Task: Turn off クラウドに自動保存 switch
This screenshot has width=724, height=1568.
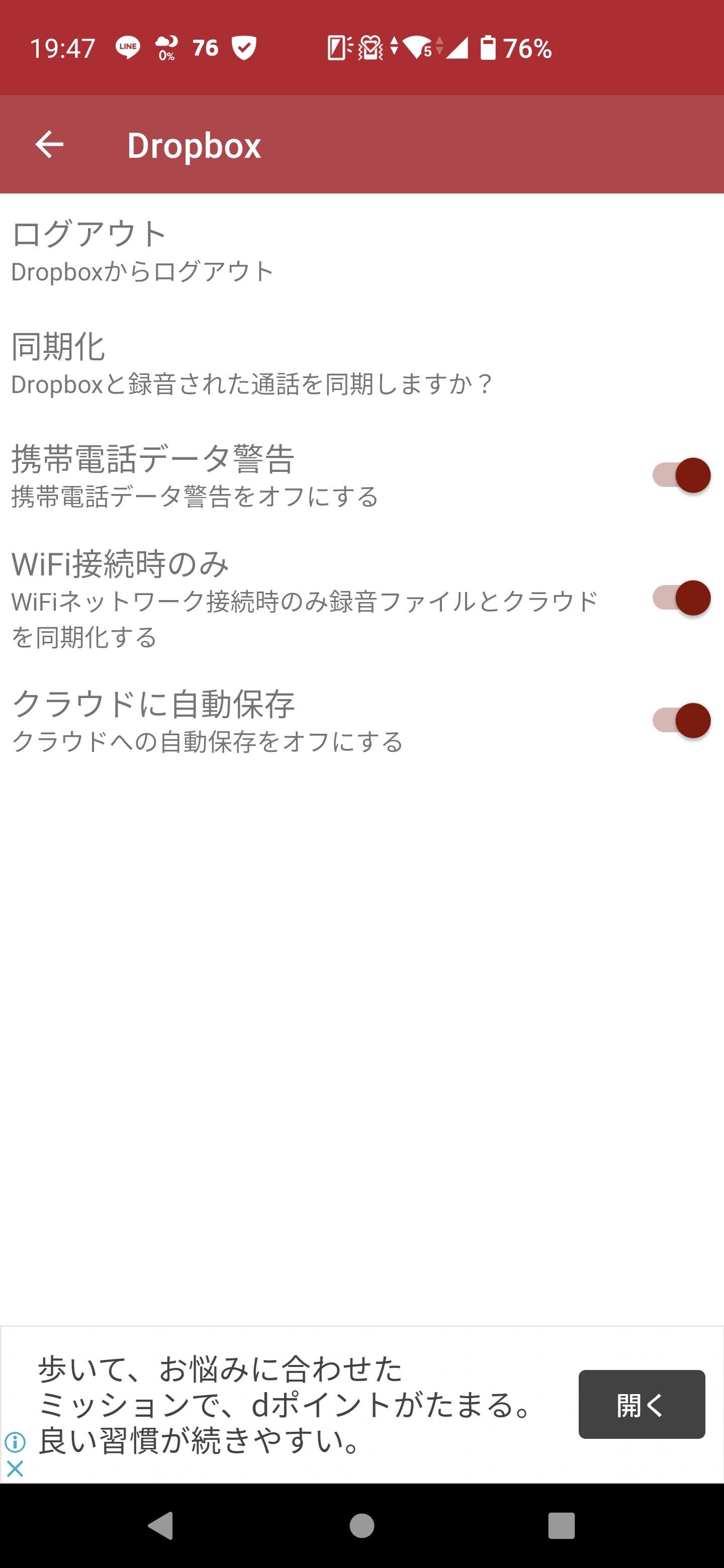Action: tap(681, 721)
